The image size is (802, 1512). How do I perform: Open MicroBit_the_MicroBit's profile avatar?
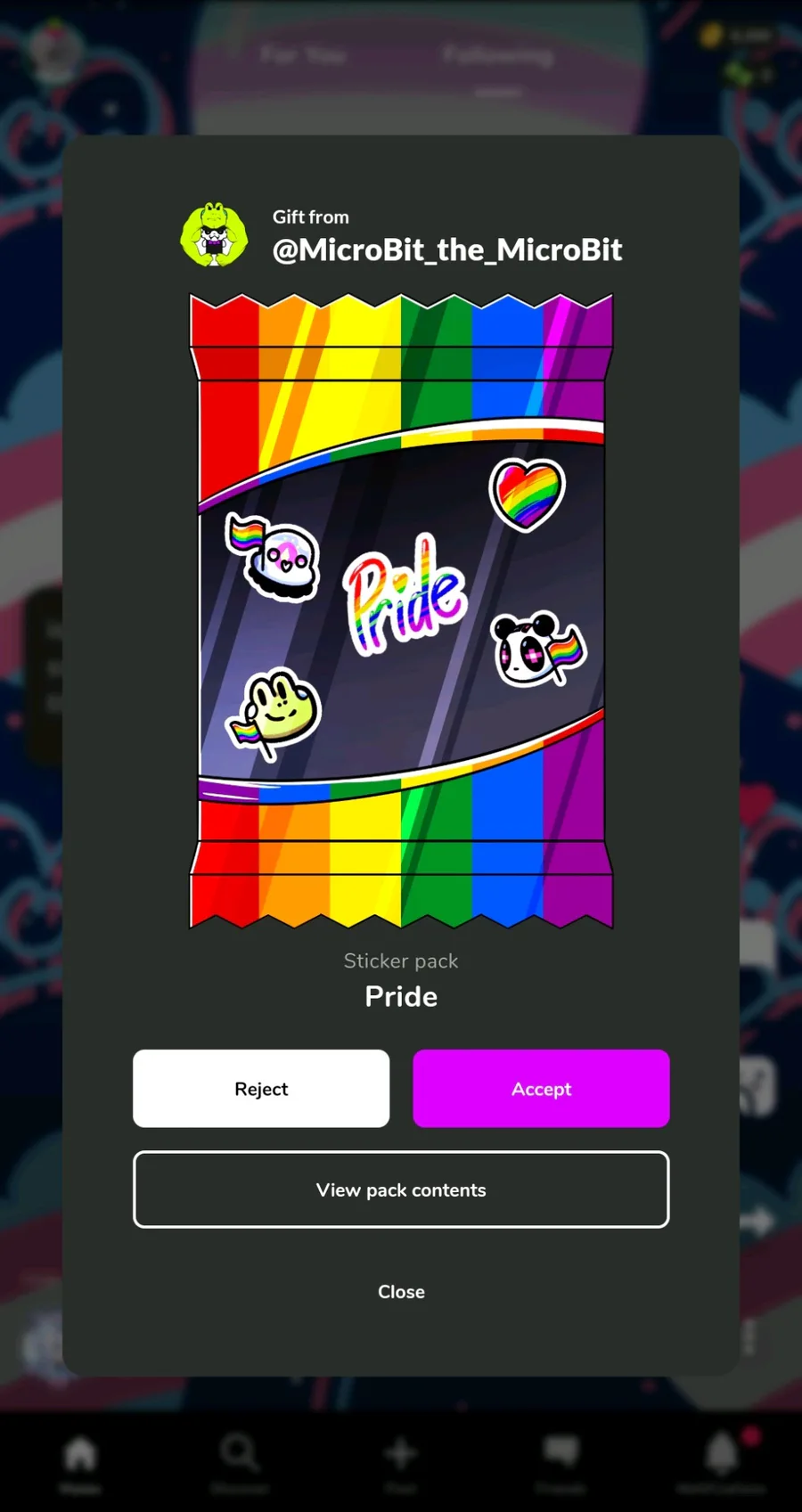[214, 235]
